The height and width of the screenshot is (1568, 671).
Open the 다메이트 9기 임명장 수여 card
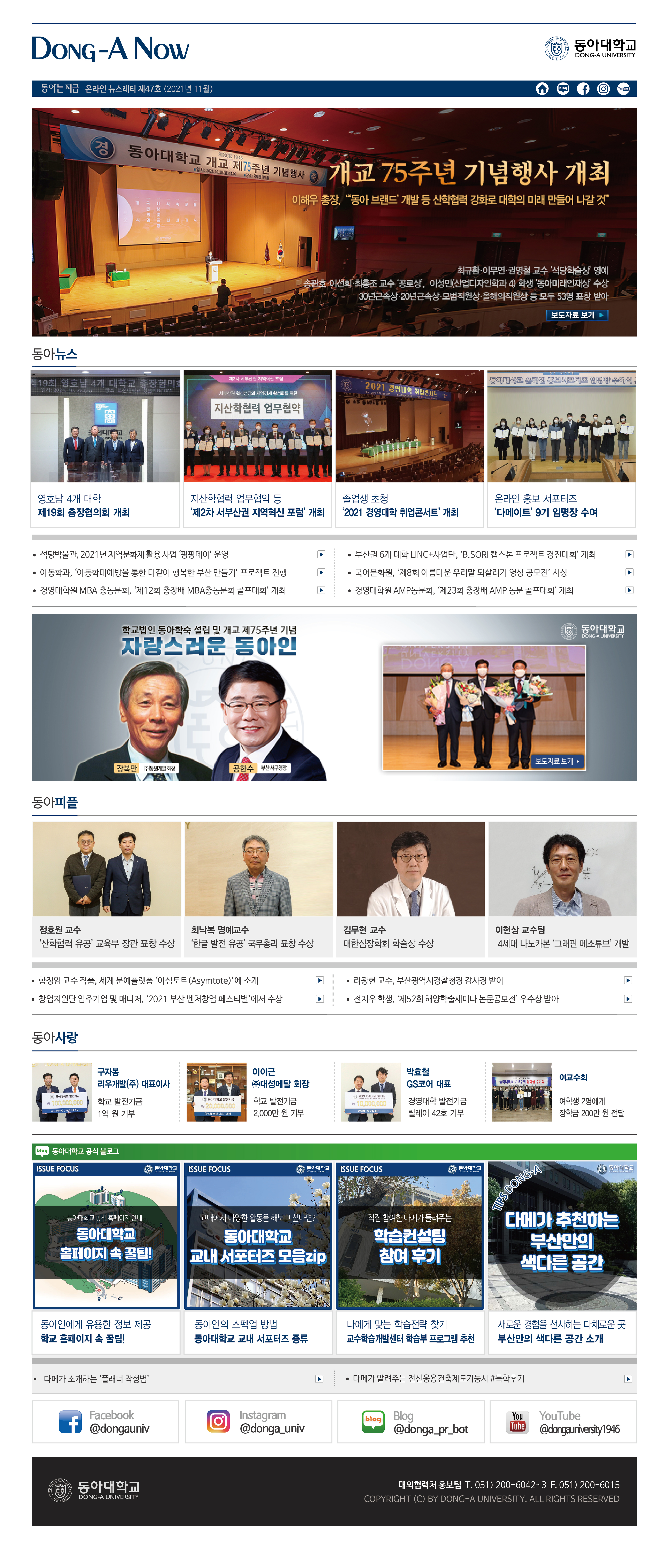(x=561, y=448)
